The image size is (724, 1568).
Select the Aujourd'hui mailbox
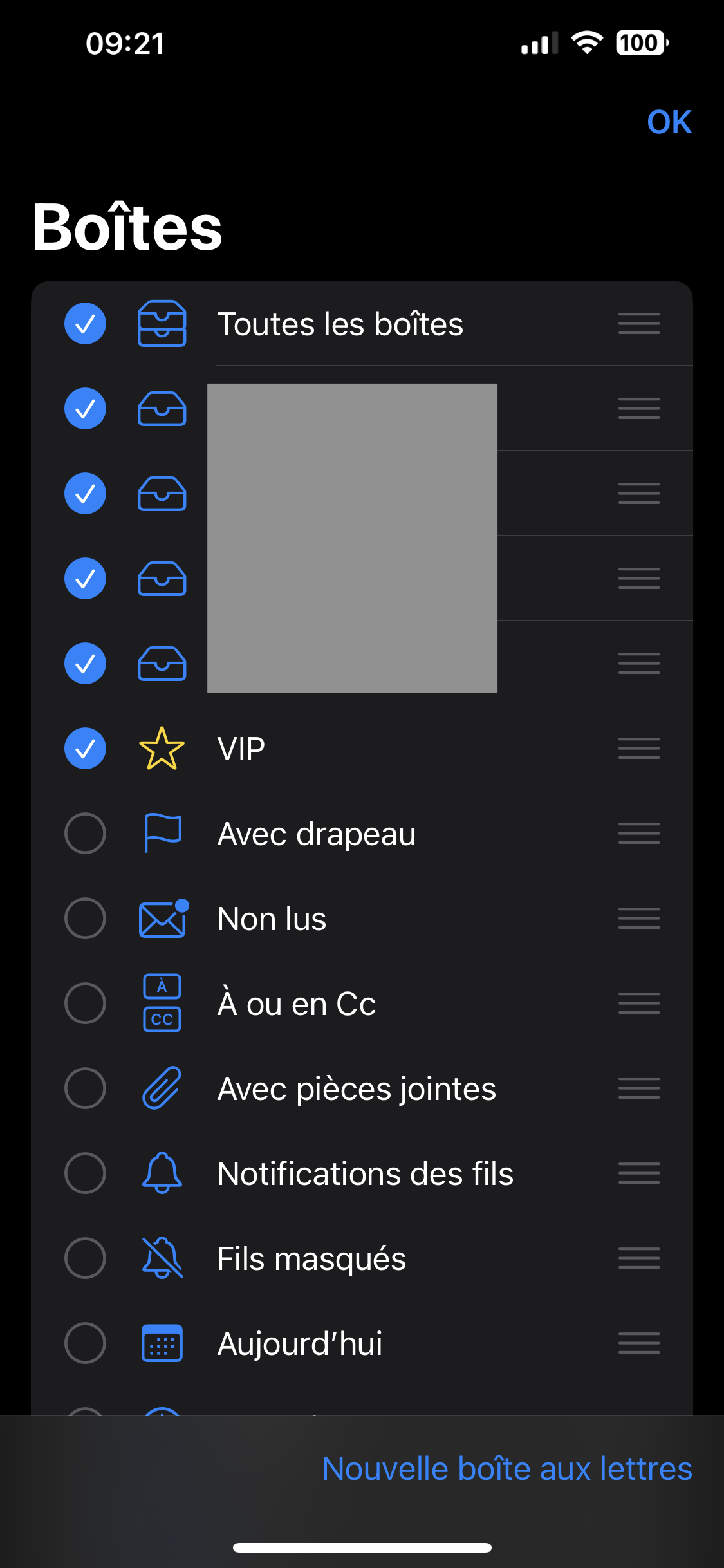pos(85,1343)
